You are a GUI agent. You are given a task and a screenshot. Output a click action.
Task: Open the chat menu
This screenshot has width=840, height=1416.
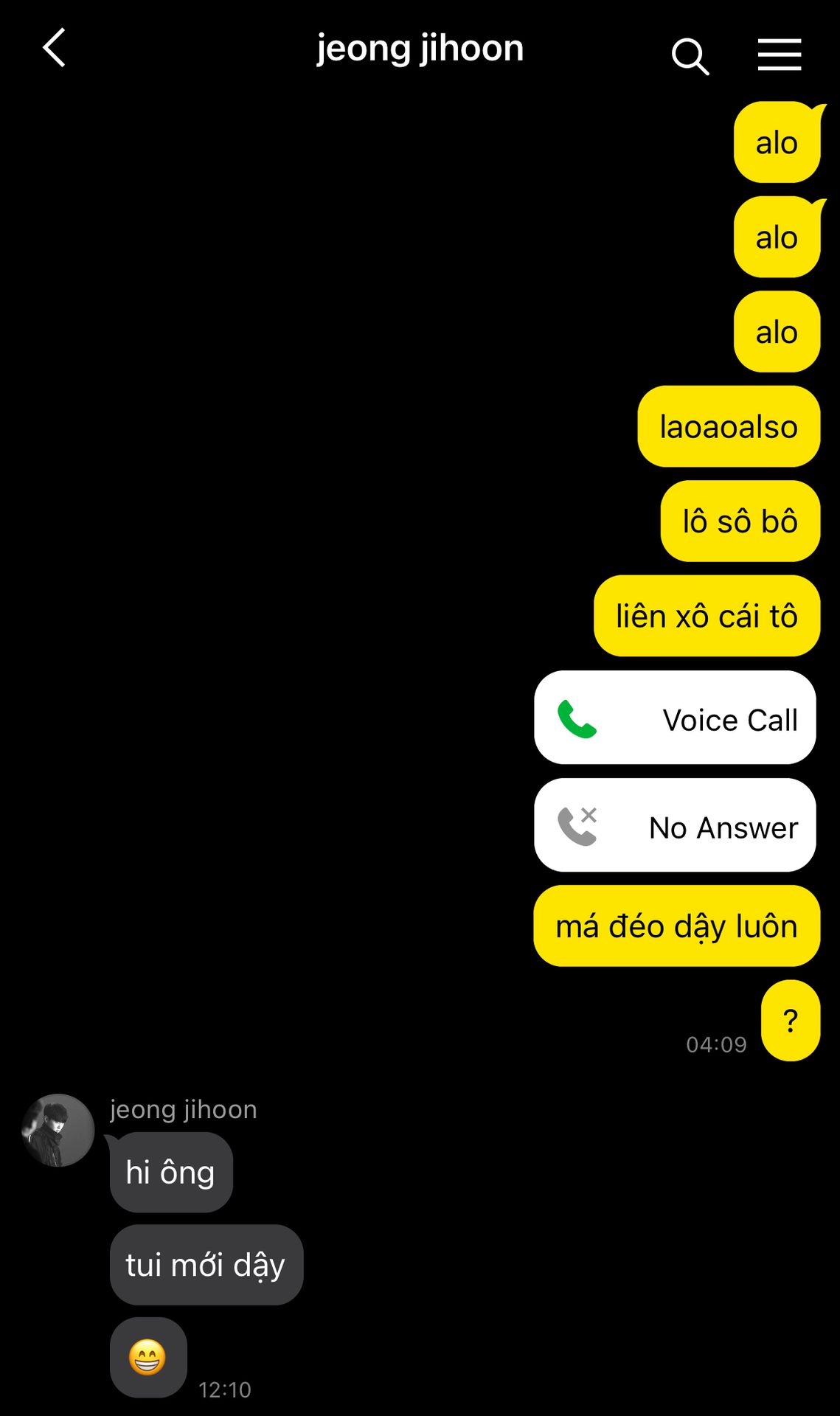click(779, 55)
